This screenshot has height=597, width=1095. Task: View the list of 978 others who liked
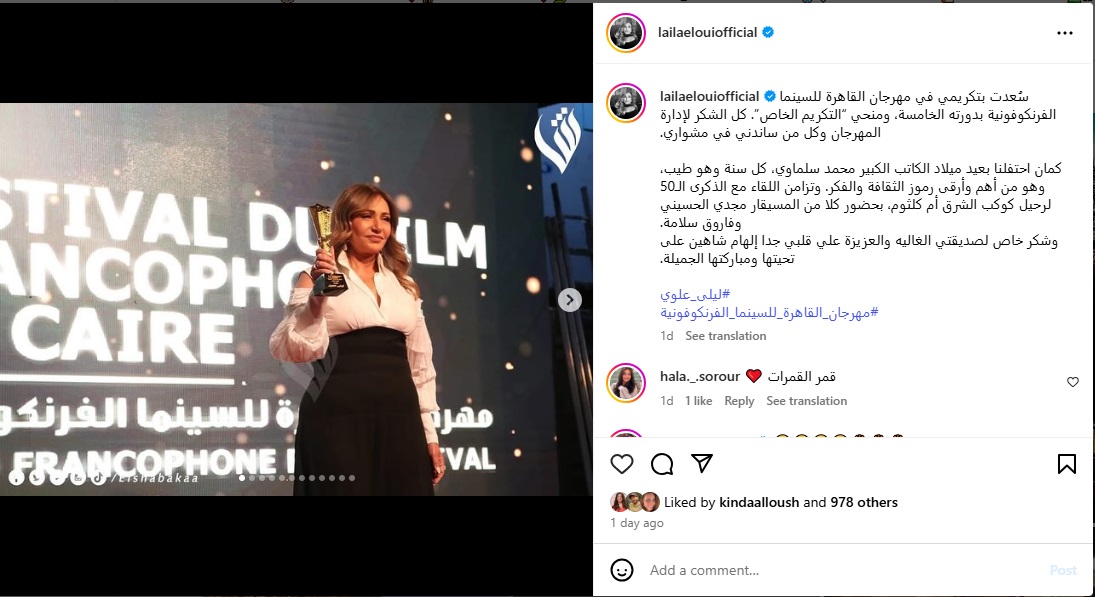[864, 502]
